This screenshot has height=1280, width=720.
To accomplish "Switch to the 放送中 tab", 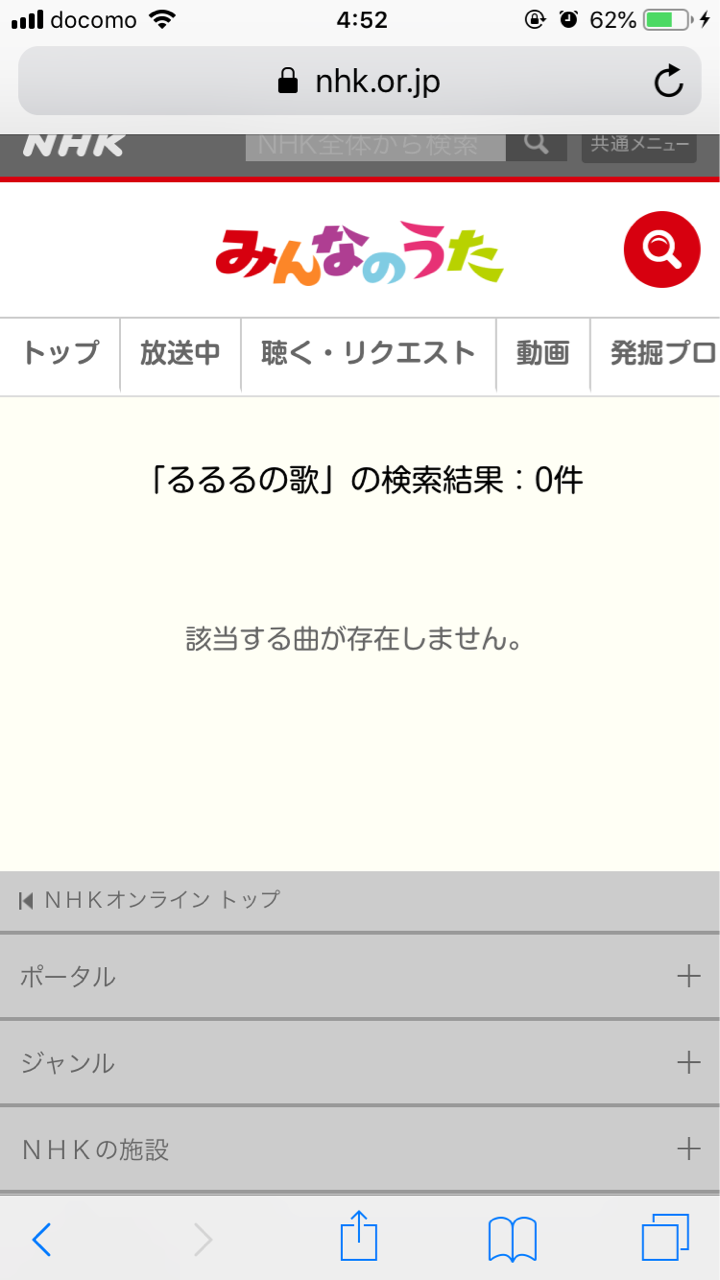I will [x=180, y=354].
